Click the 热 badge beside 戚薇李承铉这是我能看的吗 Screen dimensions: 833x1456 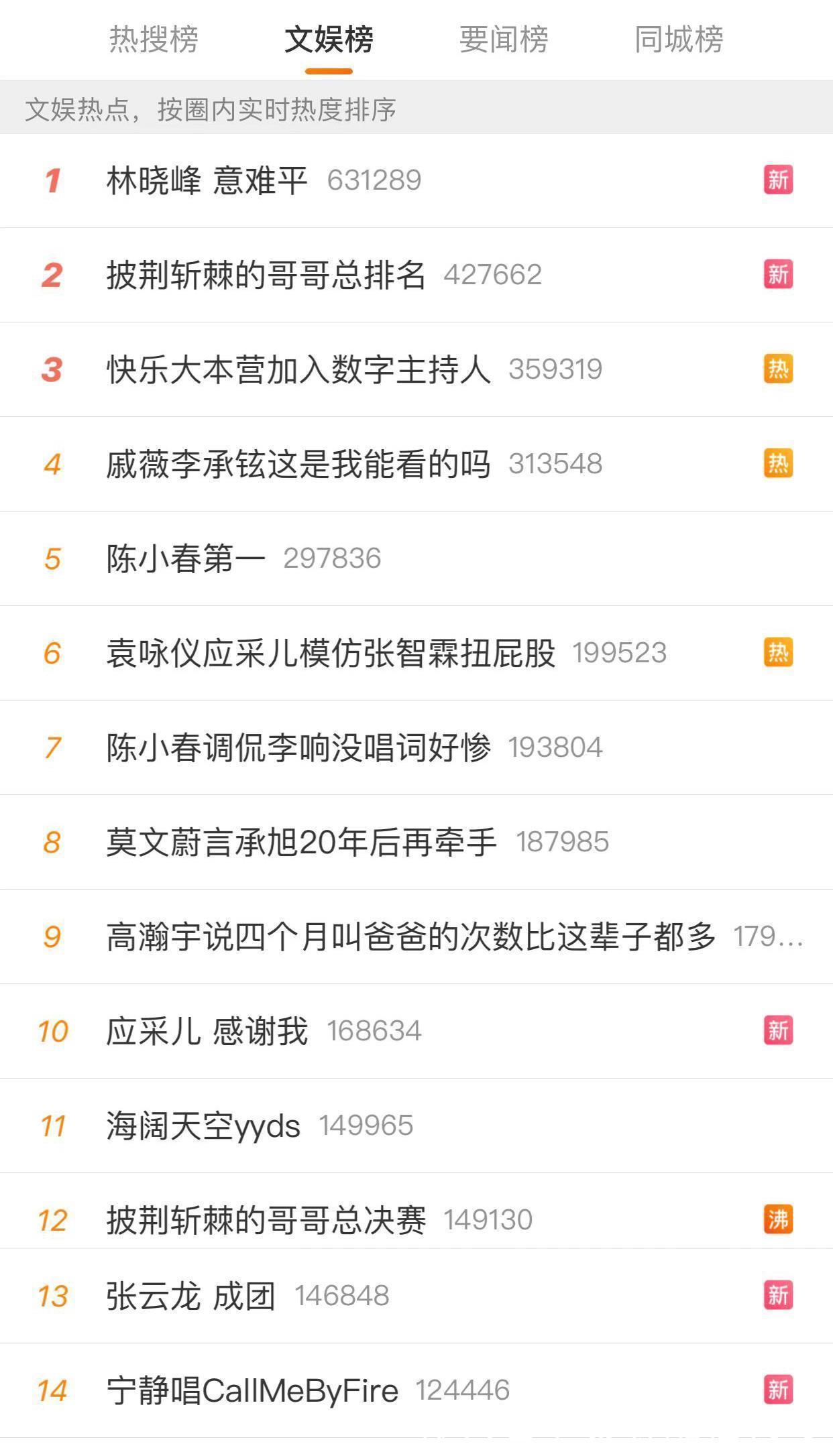coord(779,463)
